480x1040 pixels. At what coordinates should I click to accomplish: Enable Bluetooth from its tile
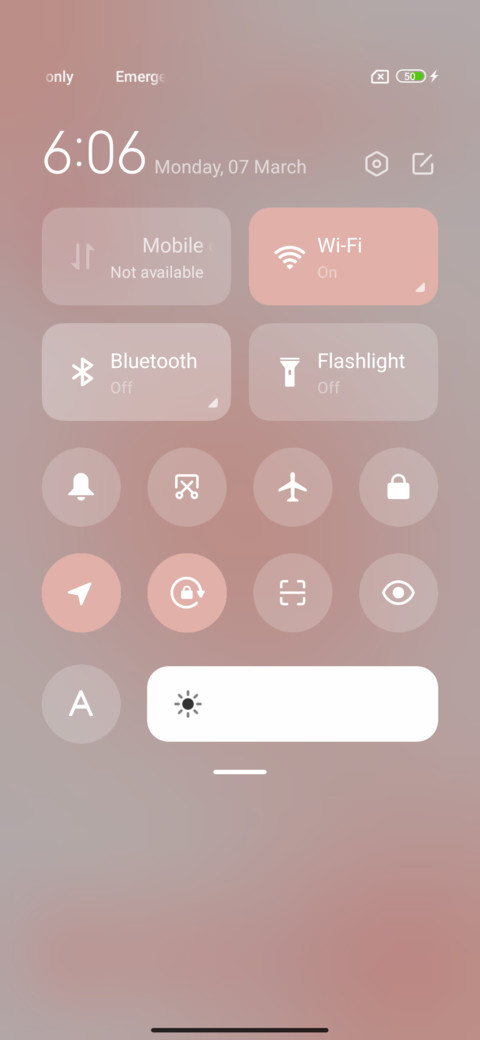tap(137, 372)
